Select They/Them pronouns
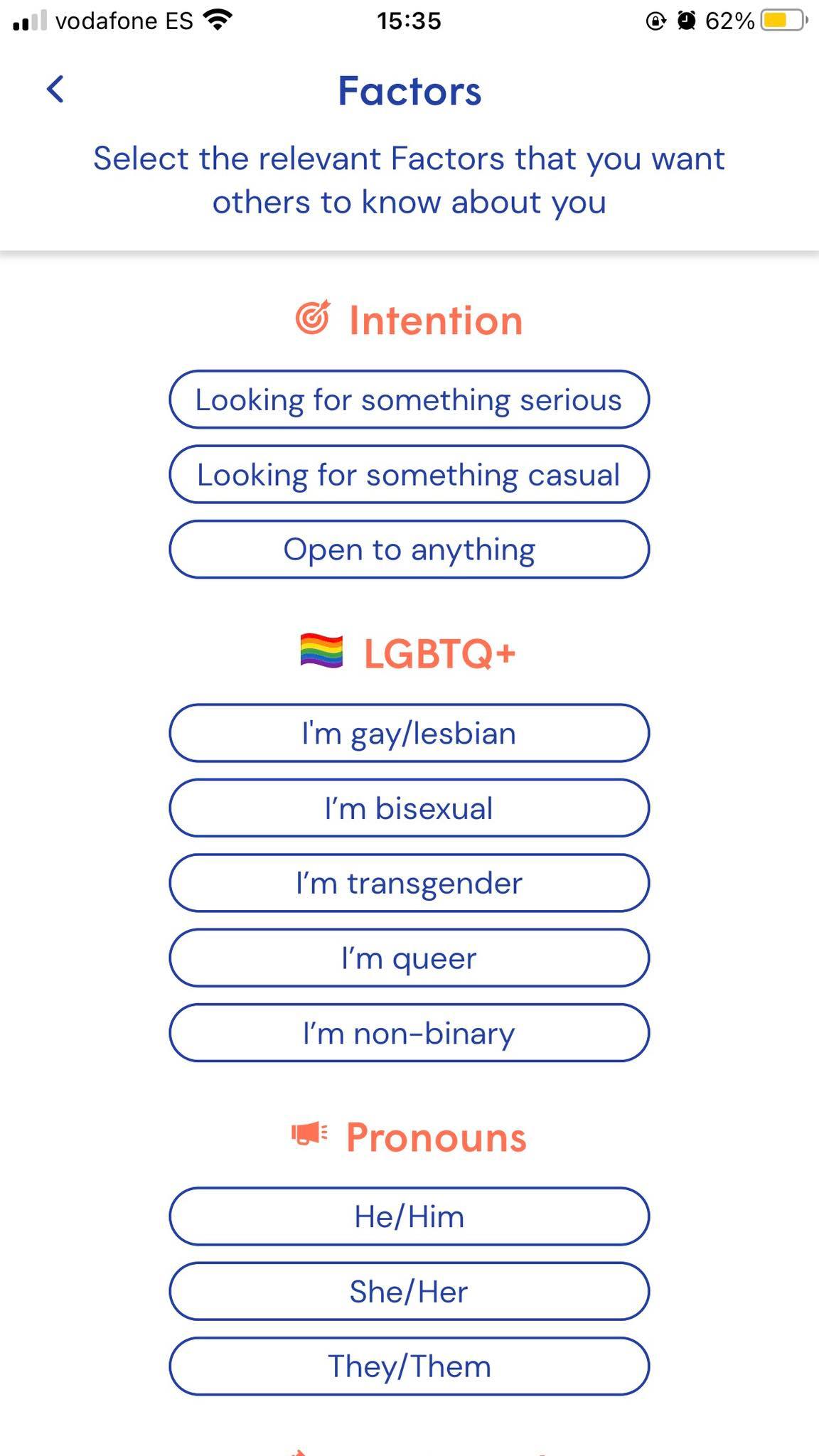The image size is (819, 1456). pos(409,1366)
